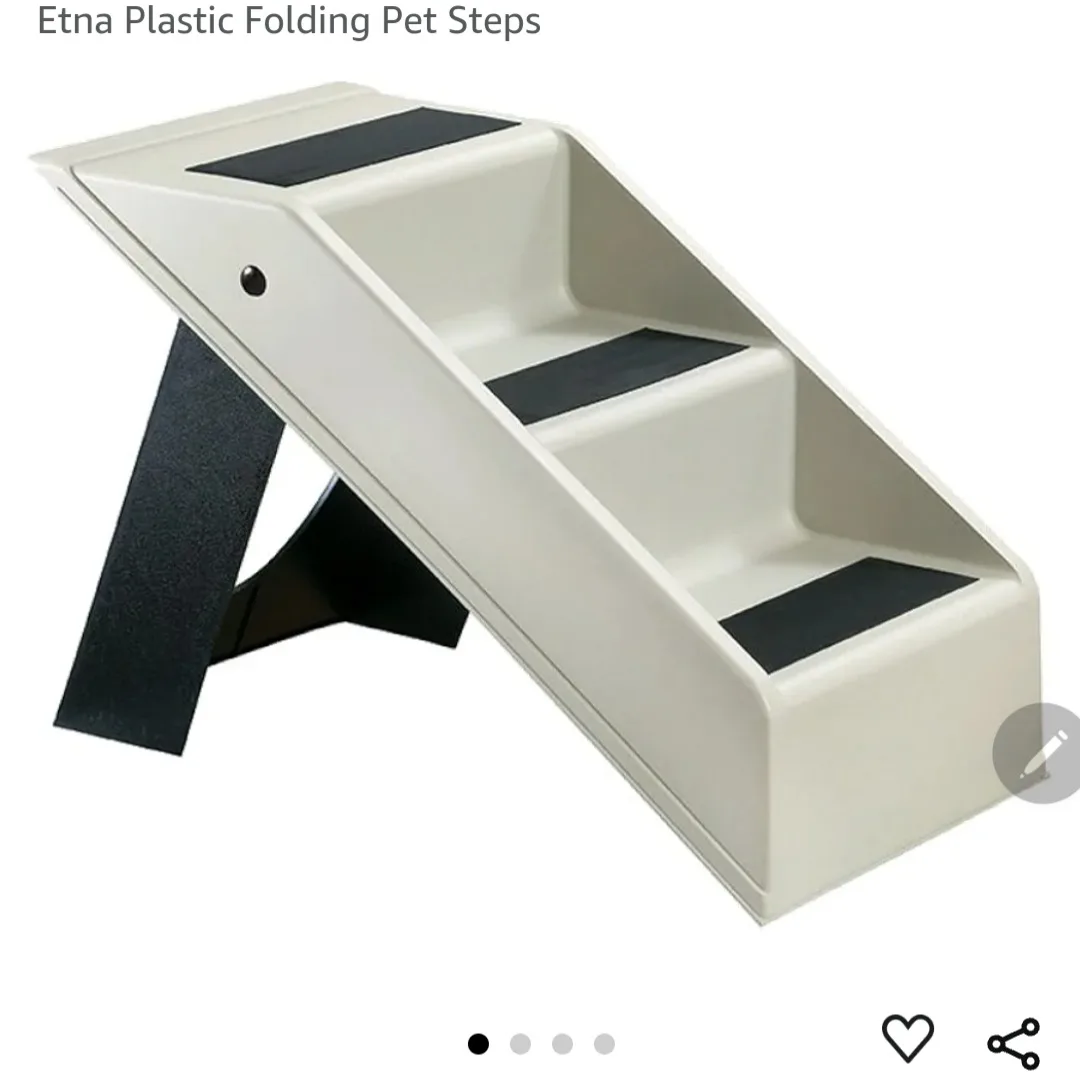Screen dimensions: 1080x1087
Task: Jump to the second image dot
Action: coord(518,1042)
